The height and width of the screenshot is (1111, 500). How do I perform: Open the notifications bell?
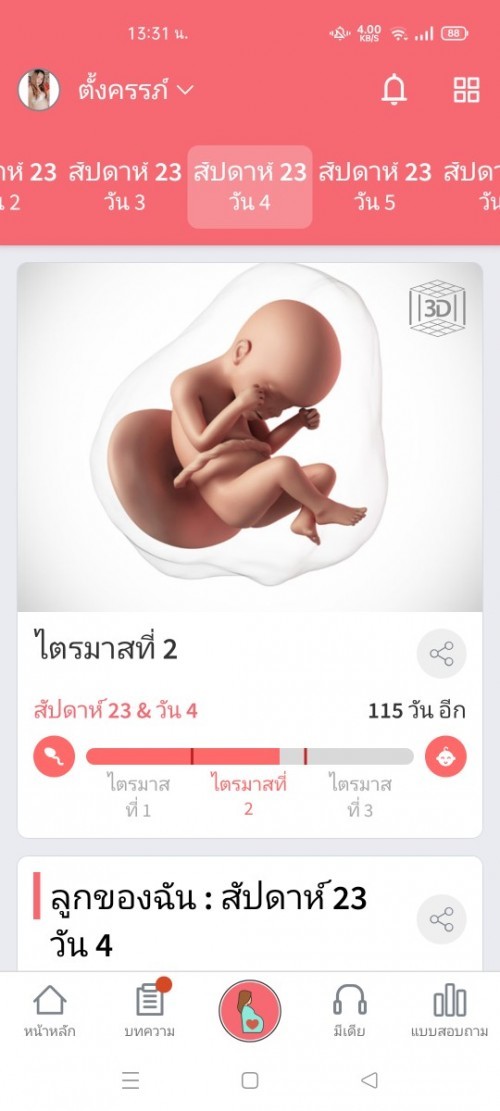(394, 90)
